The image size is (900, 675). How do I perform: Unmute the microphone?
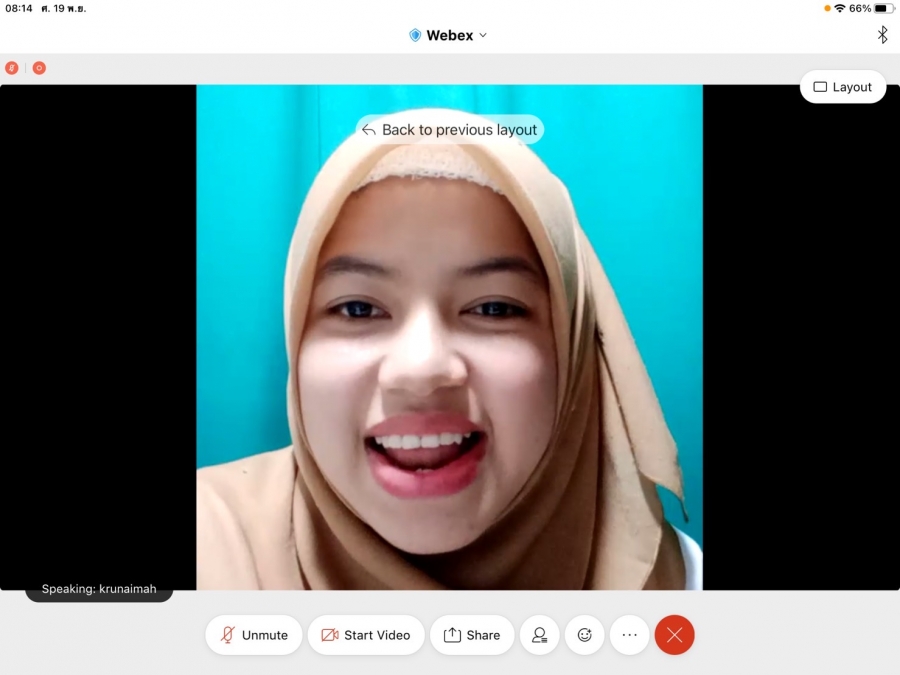[254, 635]
